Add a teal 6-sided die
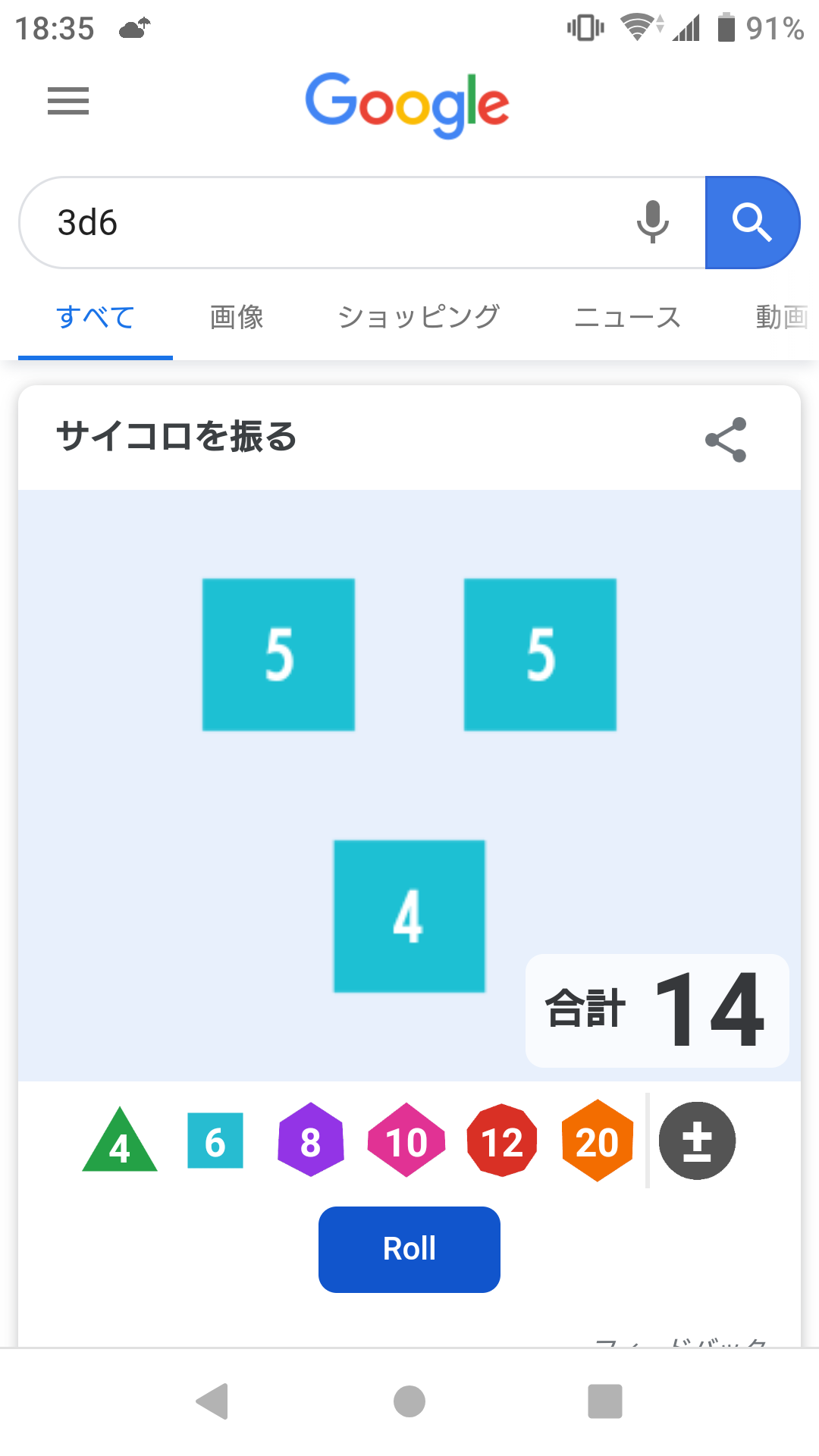The image size is (819, 1456). coord(215,1141)
